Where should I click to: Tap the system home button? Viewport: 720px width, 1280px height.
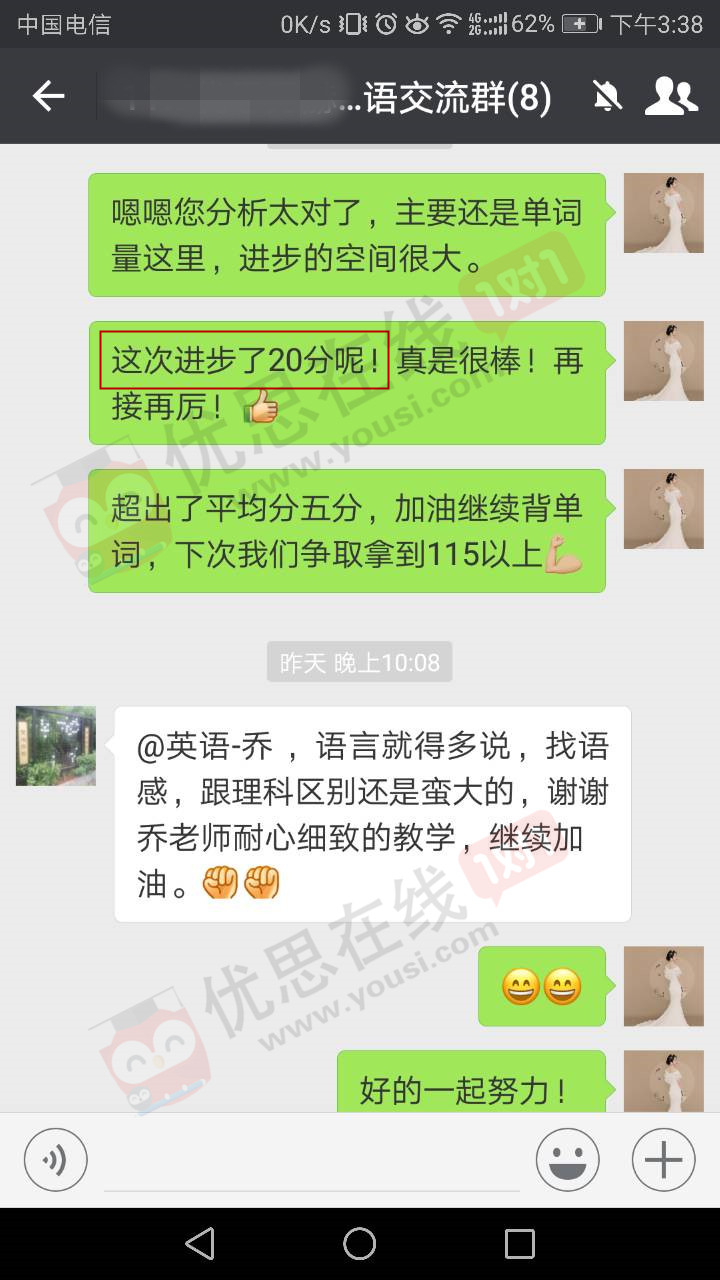click(x=360, y=1243)
